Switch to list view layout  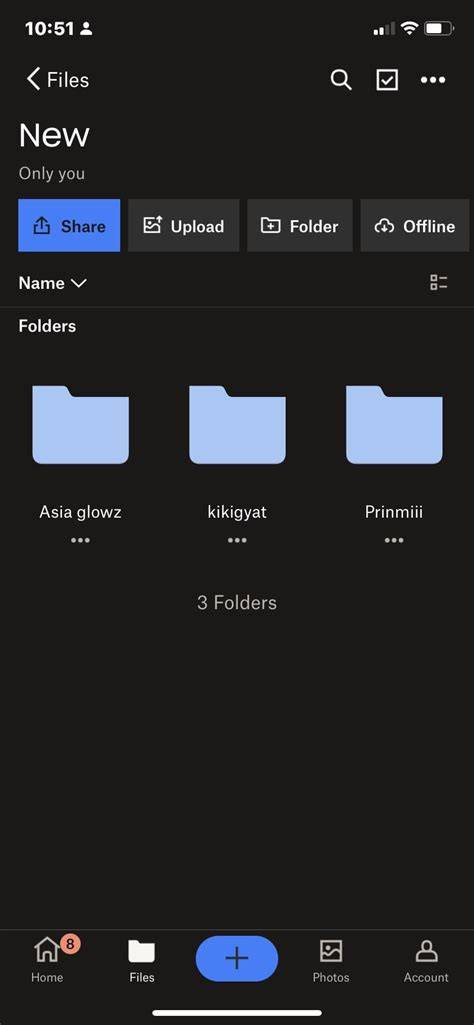439,282
